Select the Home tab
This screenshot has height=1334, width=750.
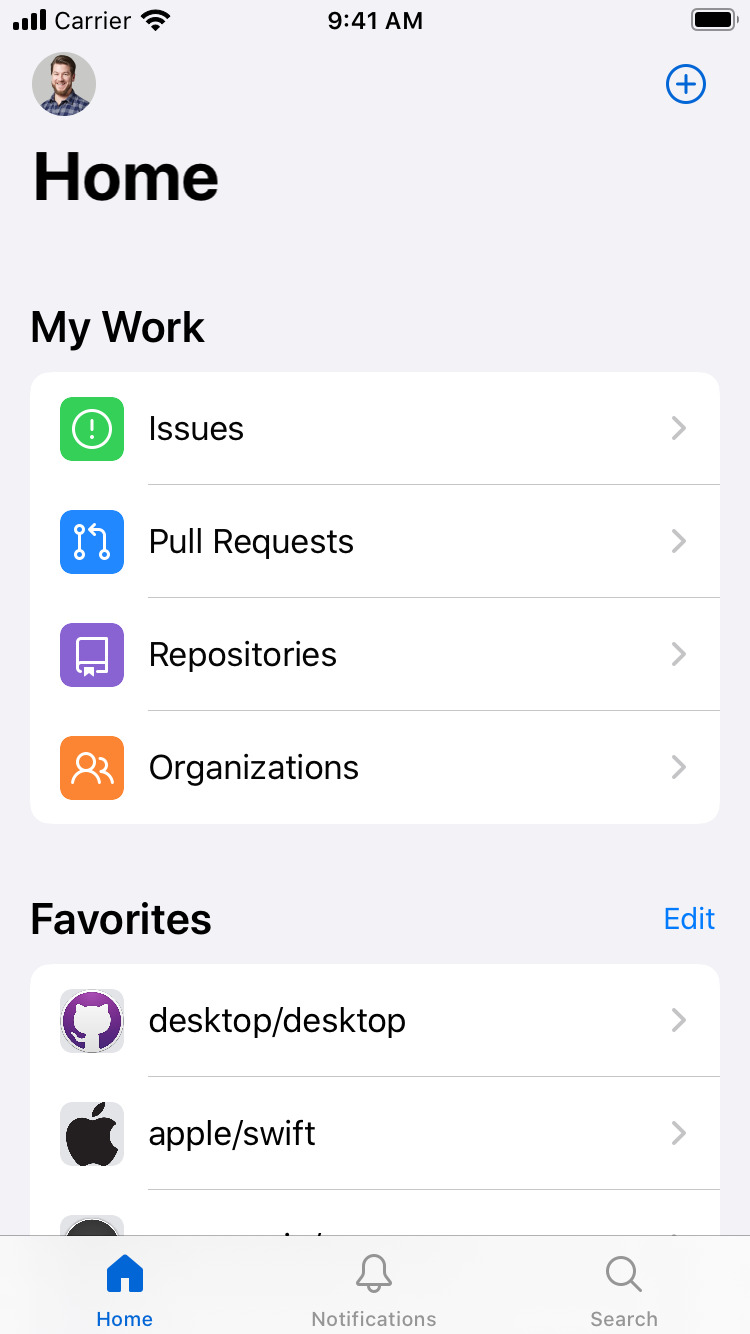click(x=124, y=1290)
